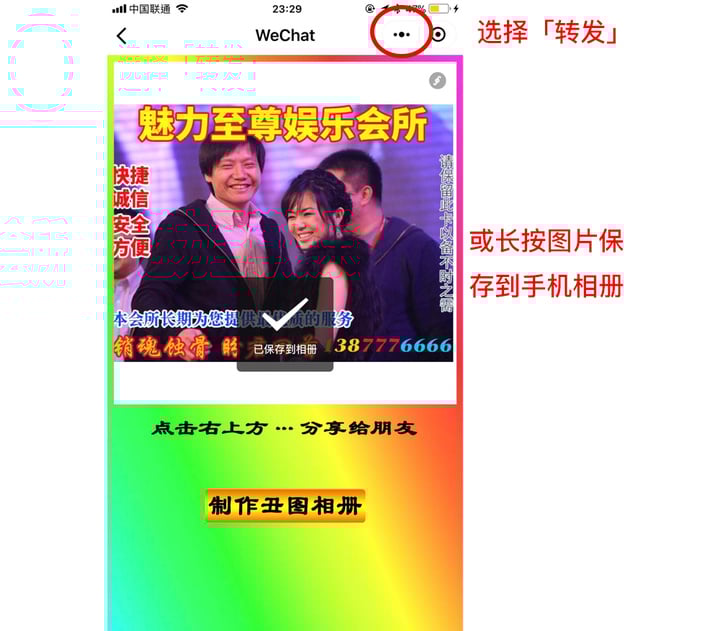Close the mini program via circle button
This screenshot has height=631, width=720.
pyautogui.click(x=438, y=34)
